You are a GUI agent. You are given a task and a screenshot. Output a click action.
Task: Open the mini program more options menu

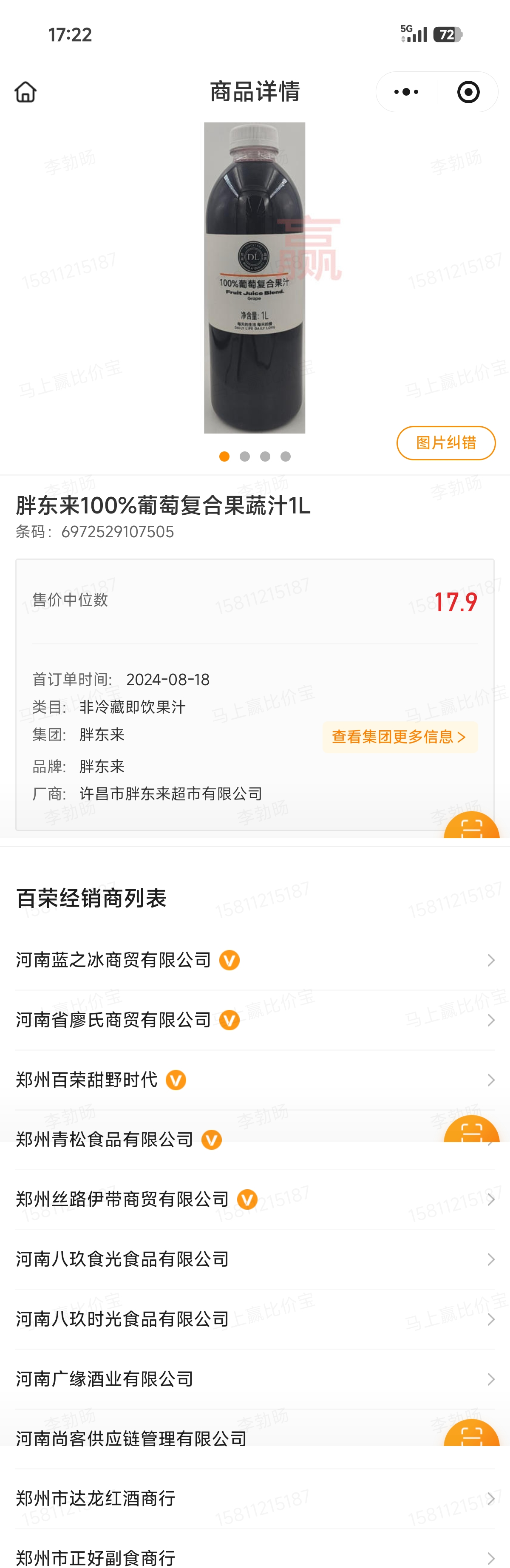tap(406, 92)
